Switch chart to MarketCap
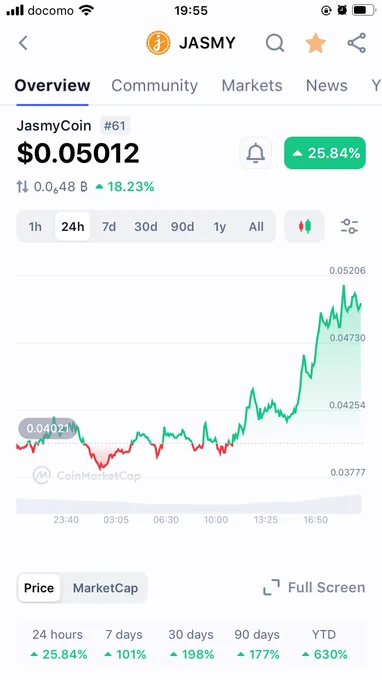Image resolution: width=382 pixels, height=680 pixels. click(105, 588)
